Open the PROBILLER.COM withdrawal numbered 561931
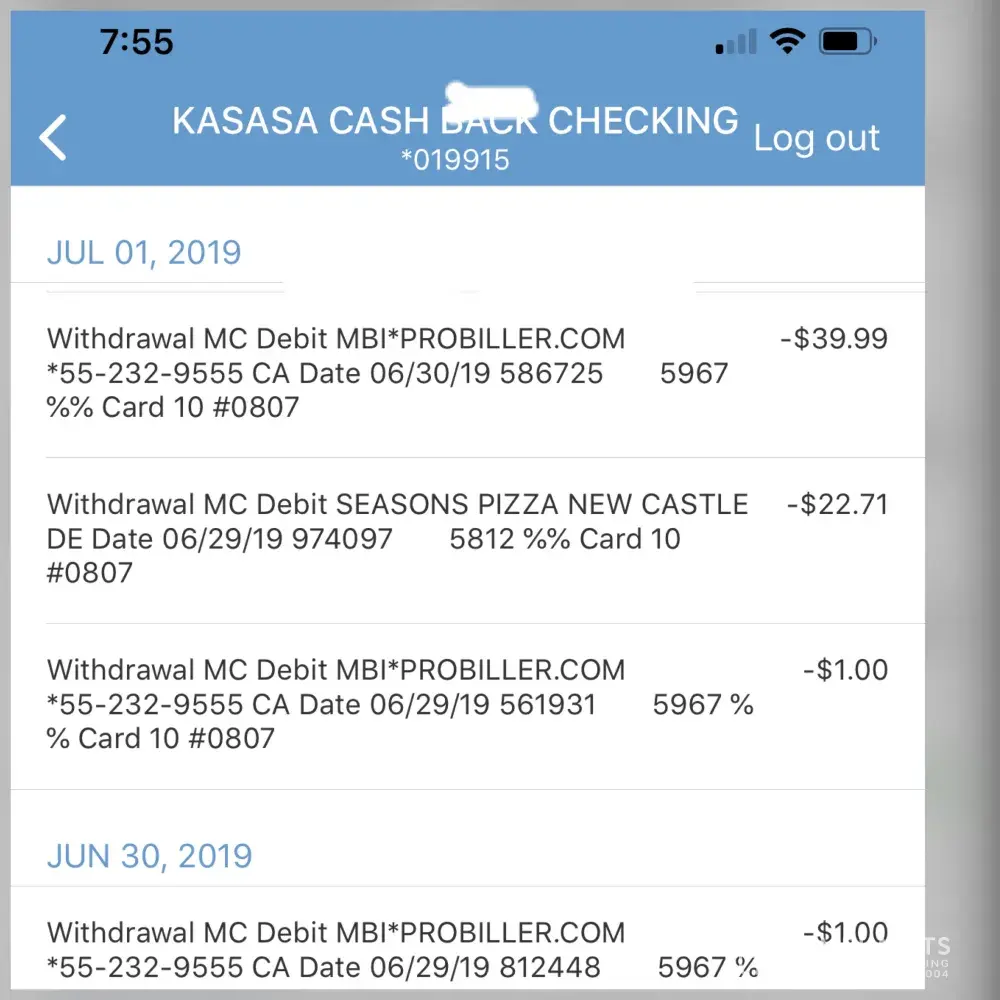1000x1000 pixels. (466, 704)
